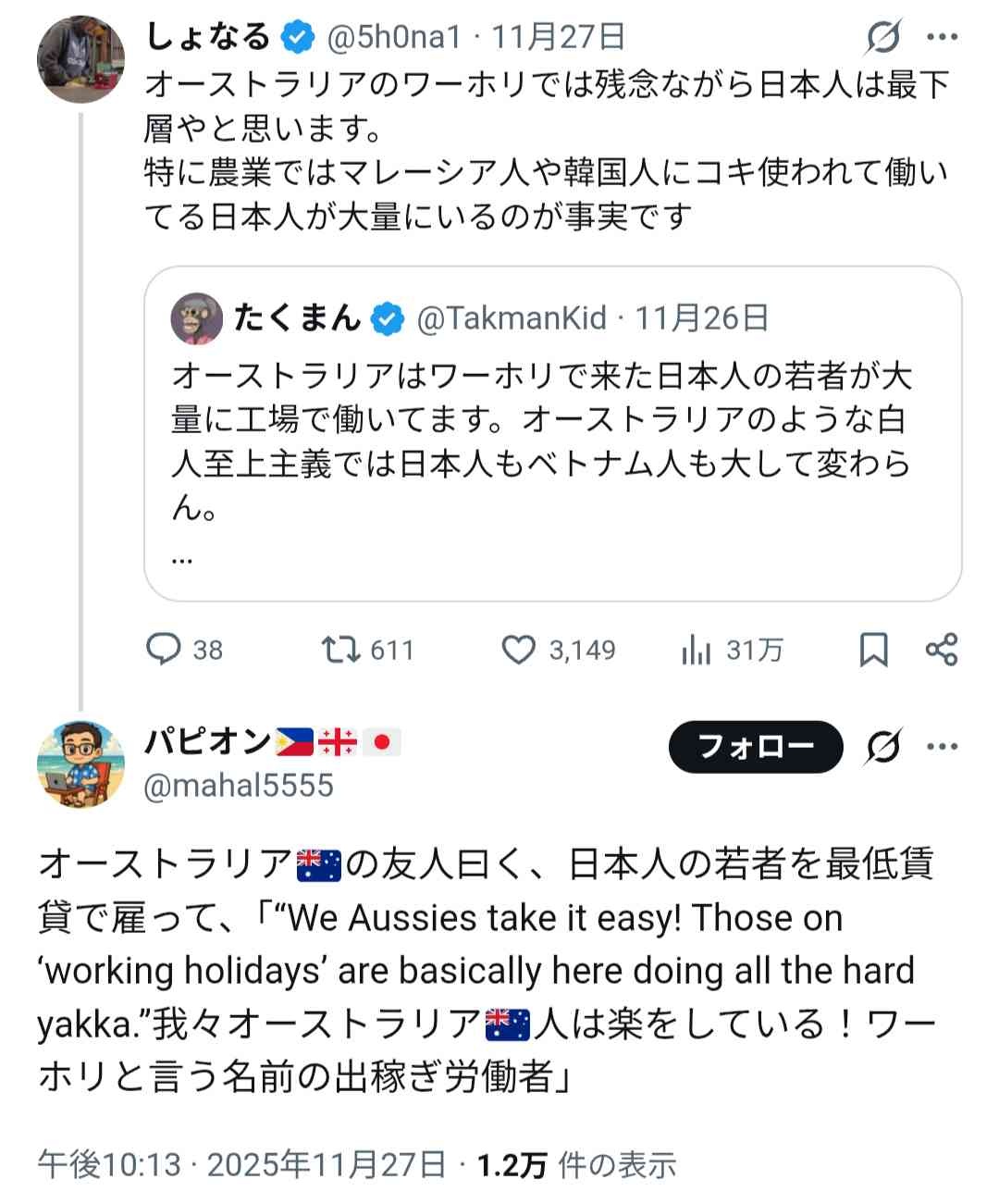Open overflow menu on しょなる's post
The image size is (999, 1204).
942,38
